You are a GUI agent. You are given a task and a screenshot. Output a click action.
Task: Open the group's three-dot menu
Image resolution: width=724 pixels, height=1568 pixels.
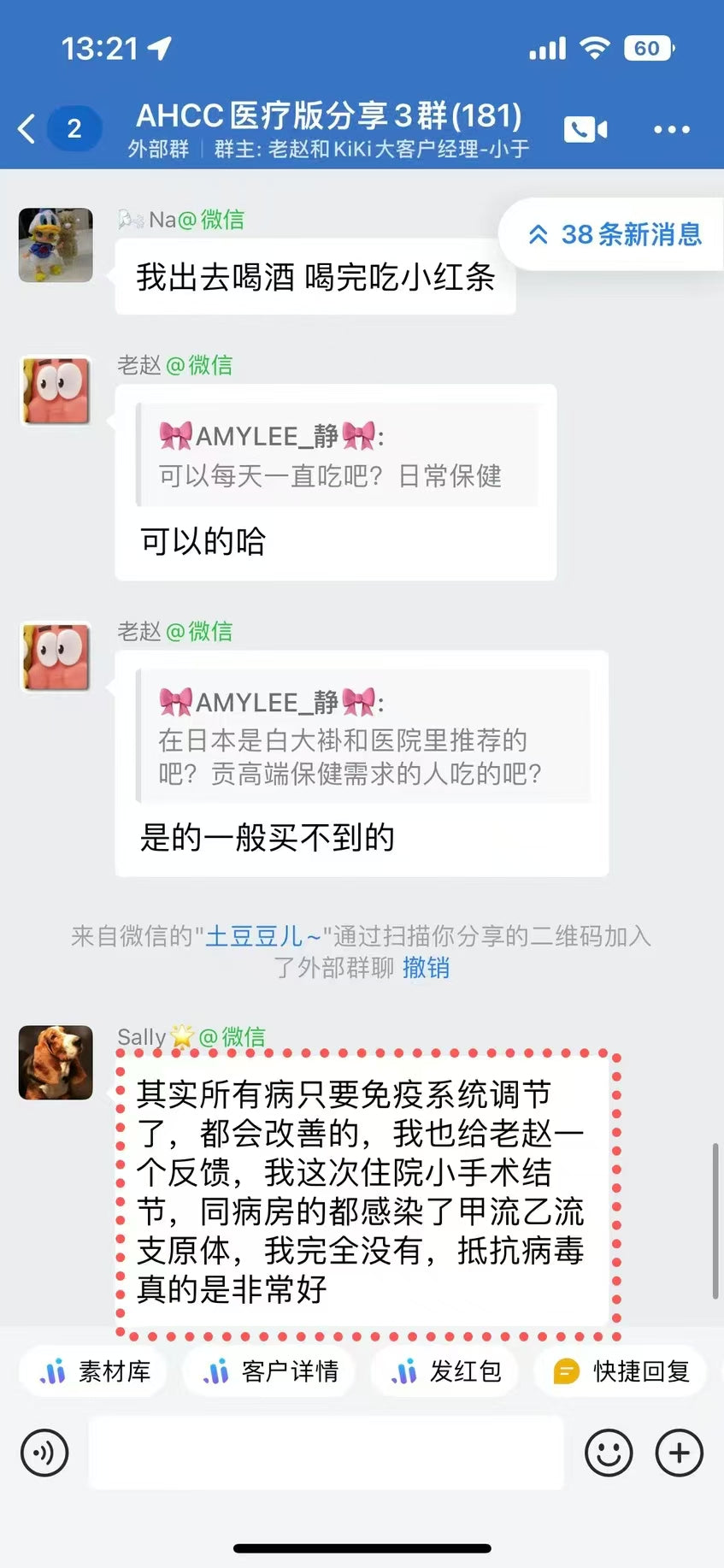tap(671, 129)
